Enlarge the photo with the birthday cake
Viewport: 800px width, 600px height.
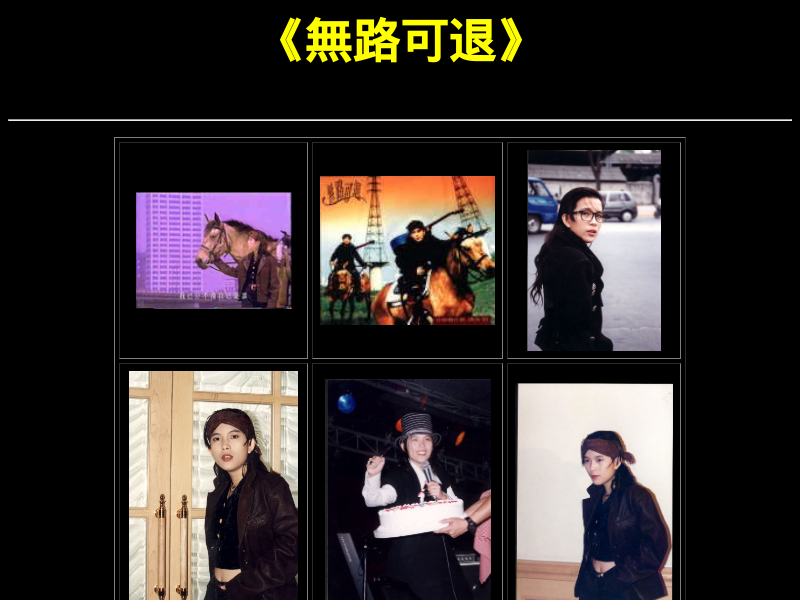407,488
